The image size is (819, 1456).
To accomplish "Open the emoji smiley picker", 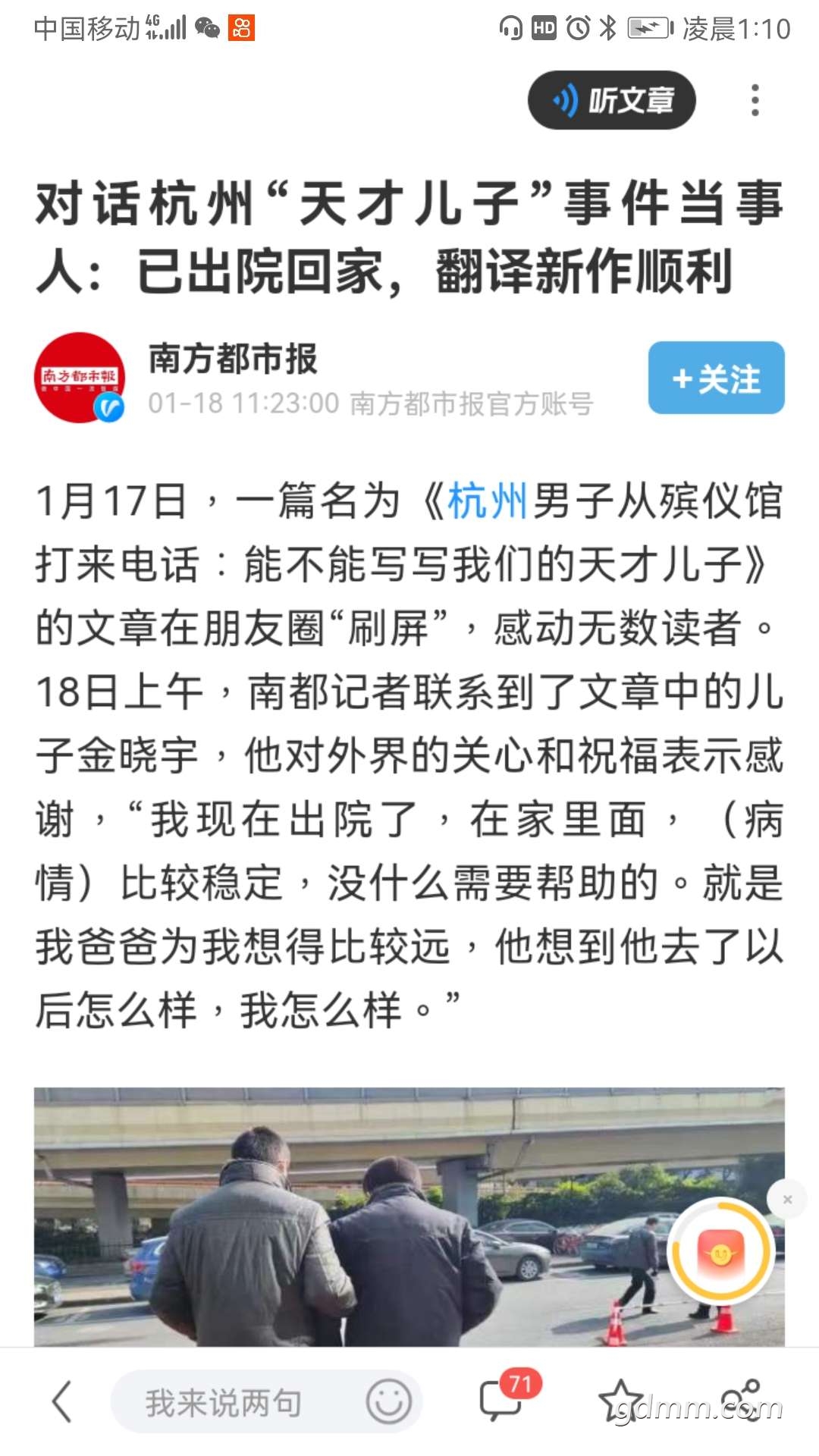I will 389,1401.
